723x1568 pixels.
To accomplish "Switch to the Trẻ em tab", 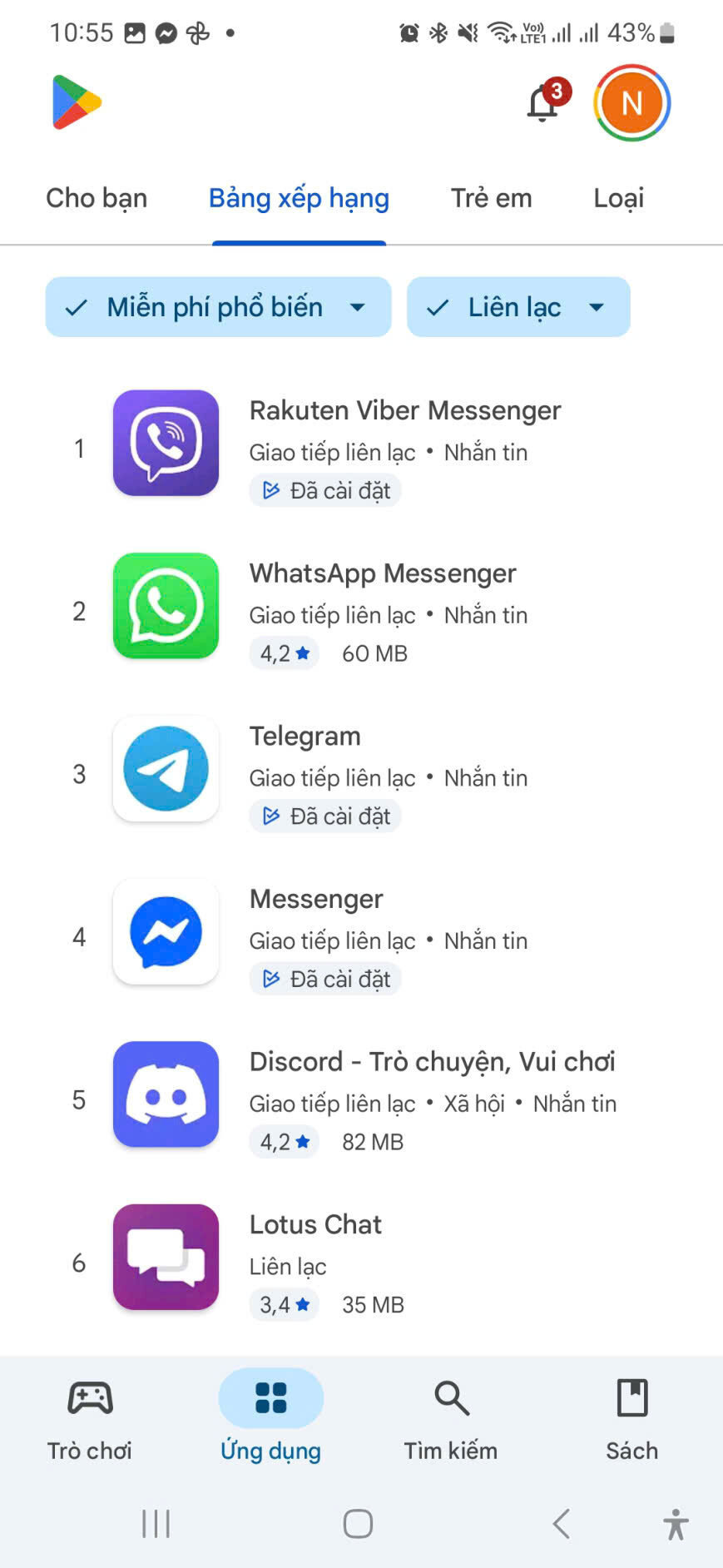I will (491, 198).
